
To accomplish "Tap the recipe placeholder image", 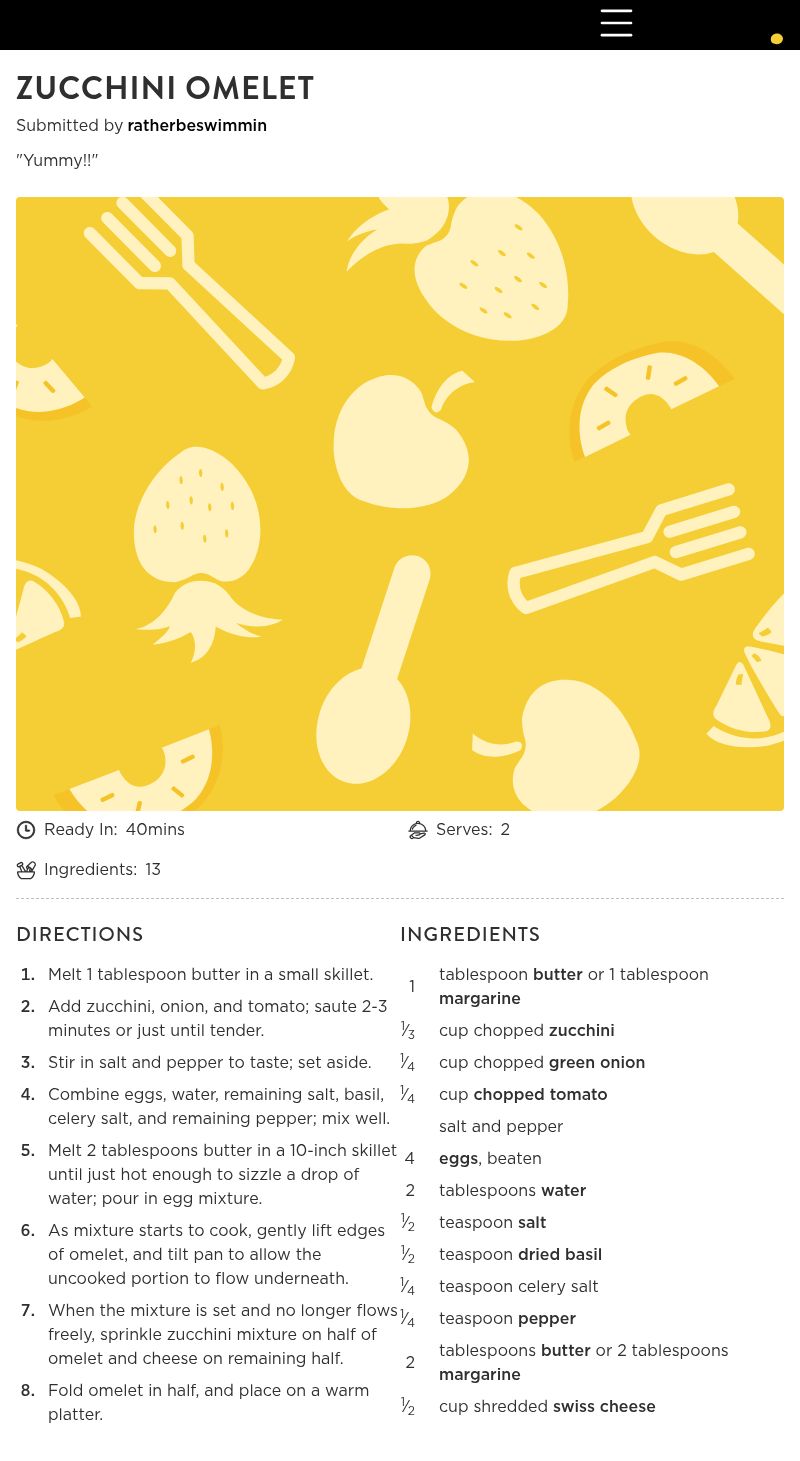I will click(400, 504).
